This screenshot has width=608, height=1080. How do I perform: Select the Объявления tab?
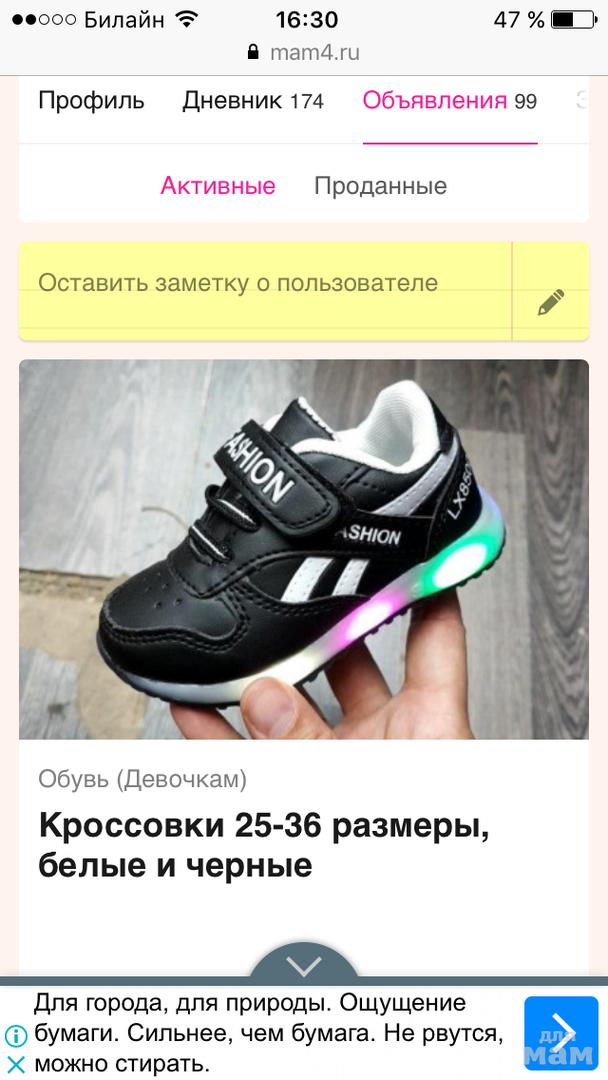(x=449, y=101)
